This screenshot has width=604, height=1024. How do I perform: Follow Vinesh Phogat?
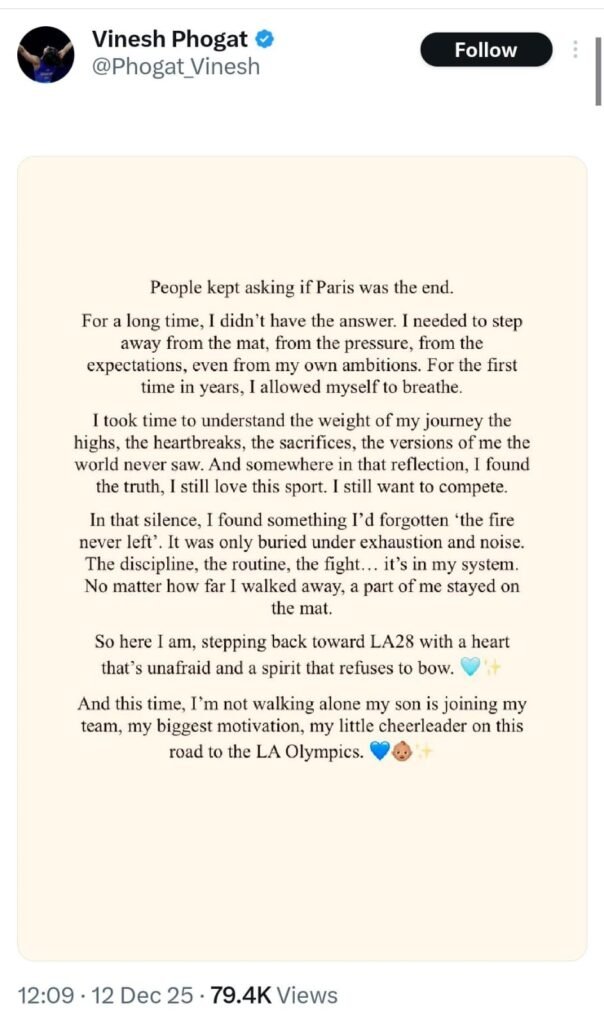pos(485,50)
